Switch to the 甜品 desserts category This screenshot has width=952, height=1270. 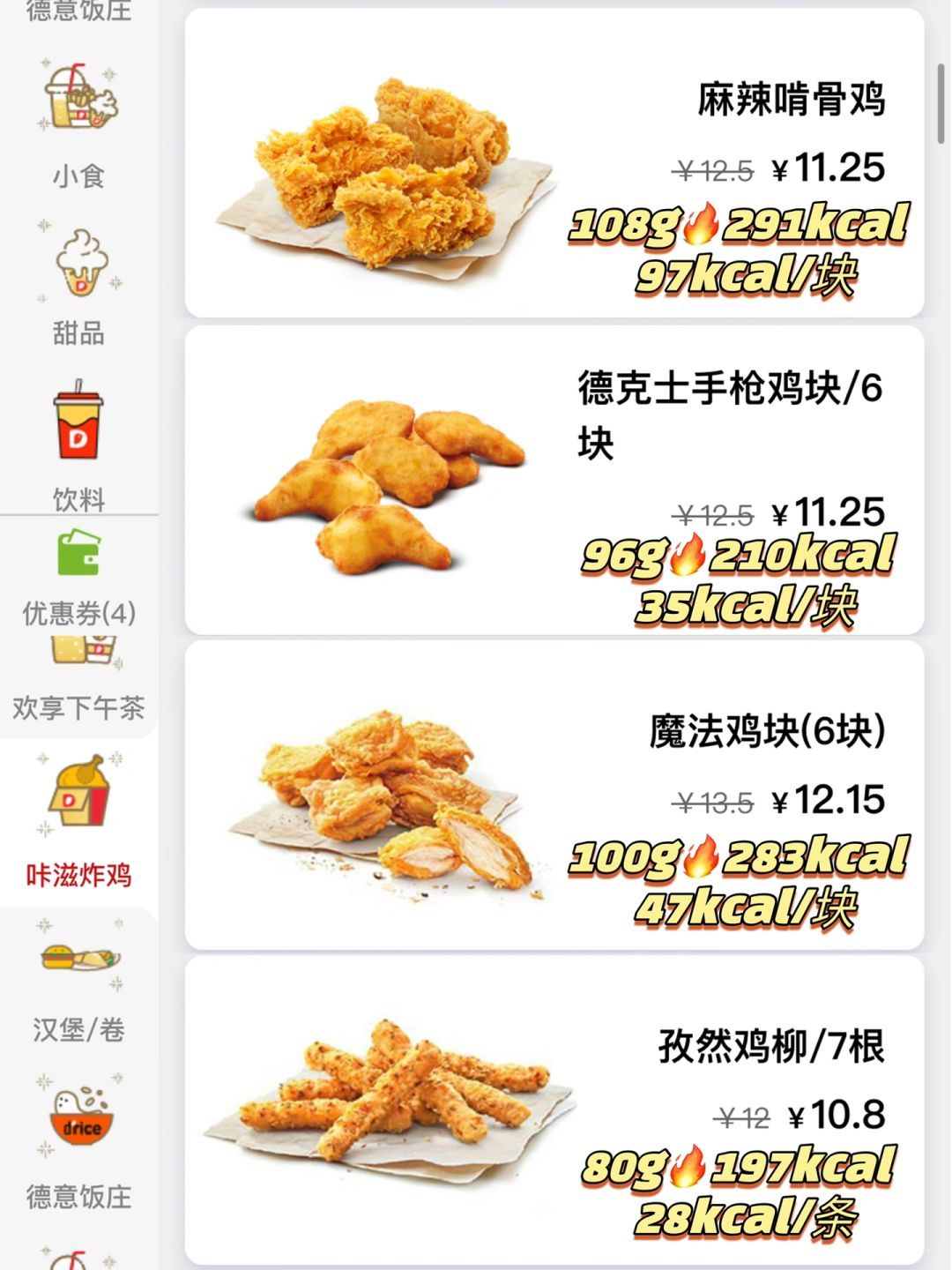pos(78,284)
